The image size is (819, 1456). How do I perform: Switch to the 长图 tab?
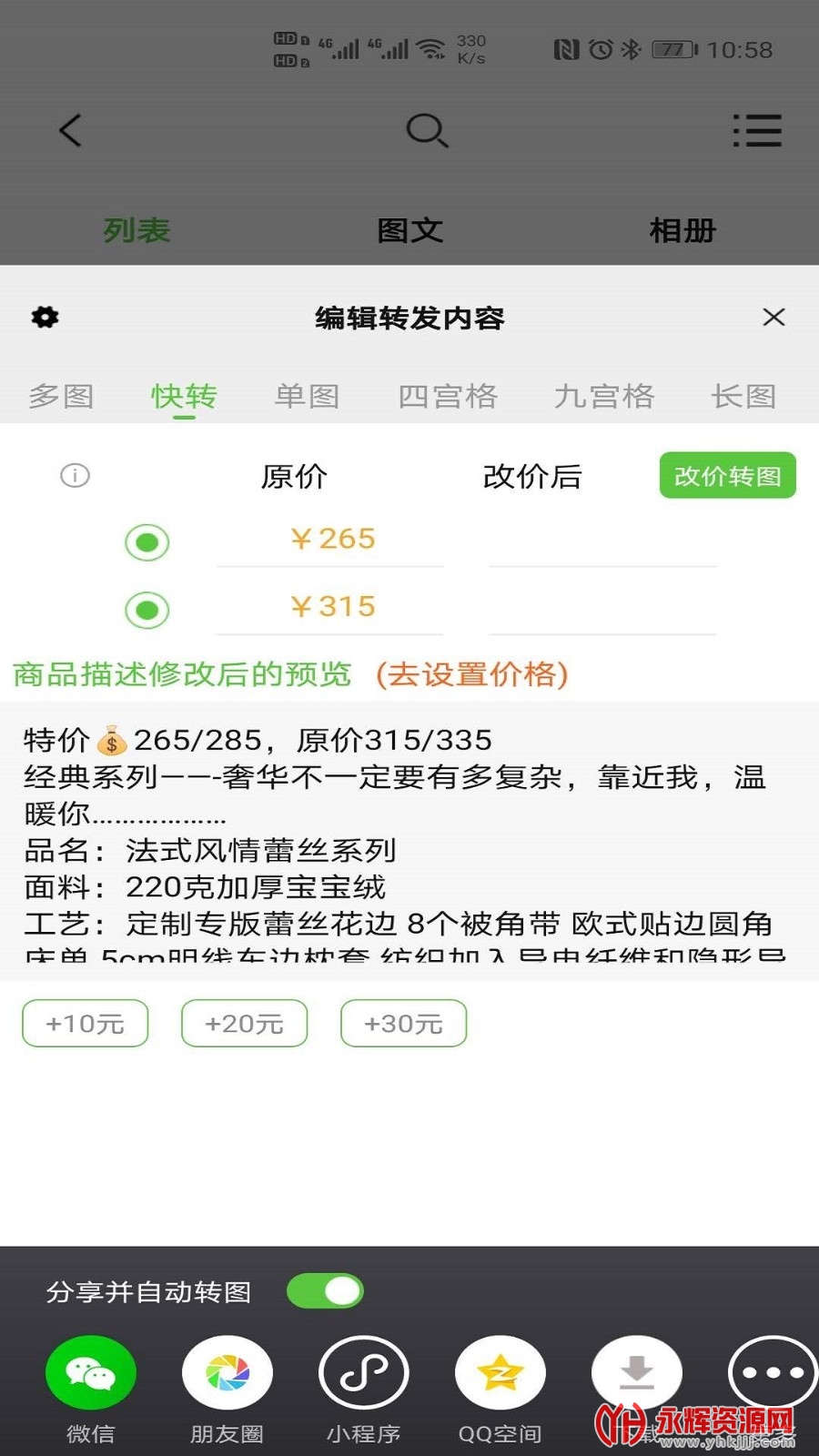point(743,396)
